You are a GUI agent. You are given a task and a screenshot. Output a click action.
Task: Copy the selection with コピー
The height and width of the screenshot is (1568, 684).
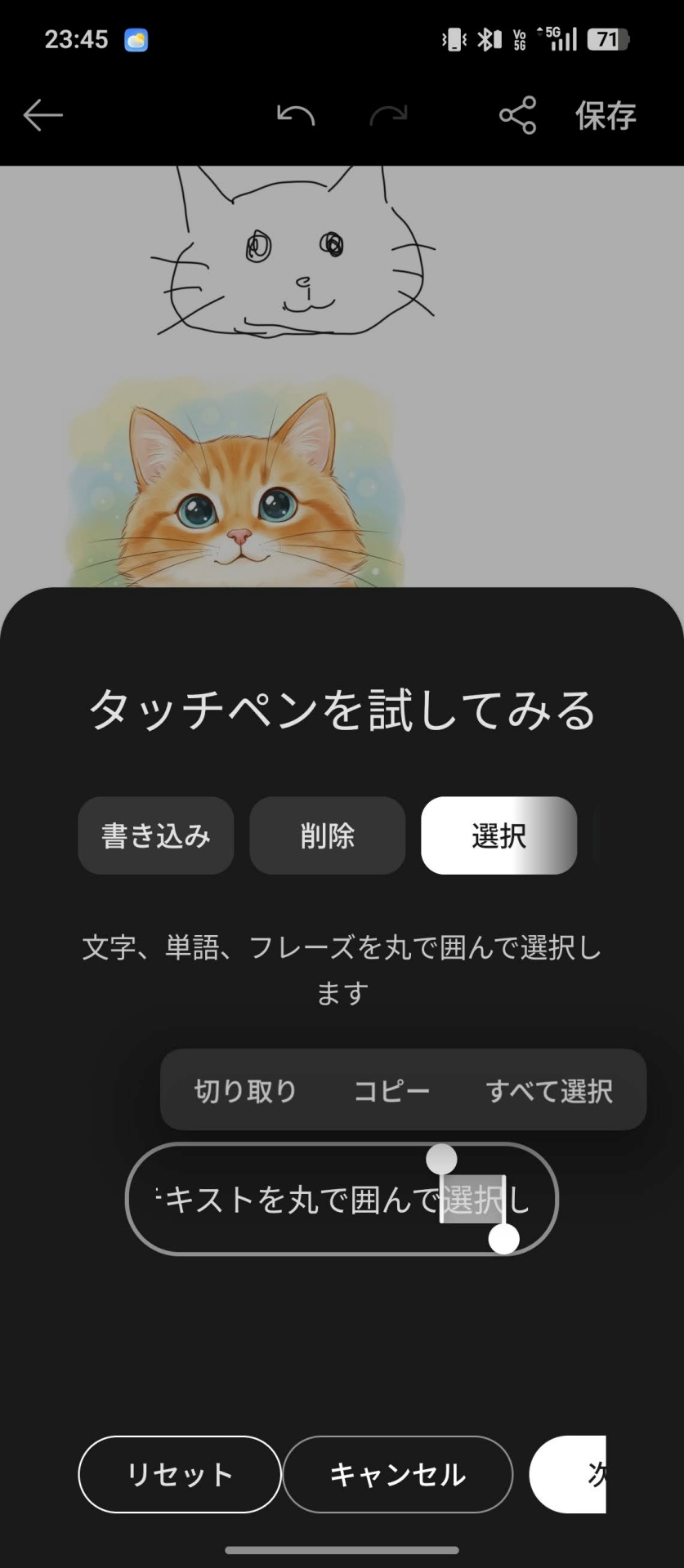click(391, 1090)
